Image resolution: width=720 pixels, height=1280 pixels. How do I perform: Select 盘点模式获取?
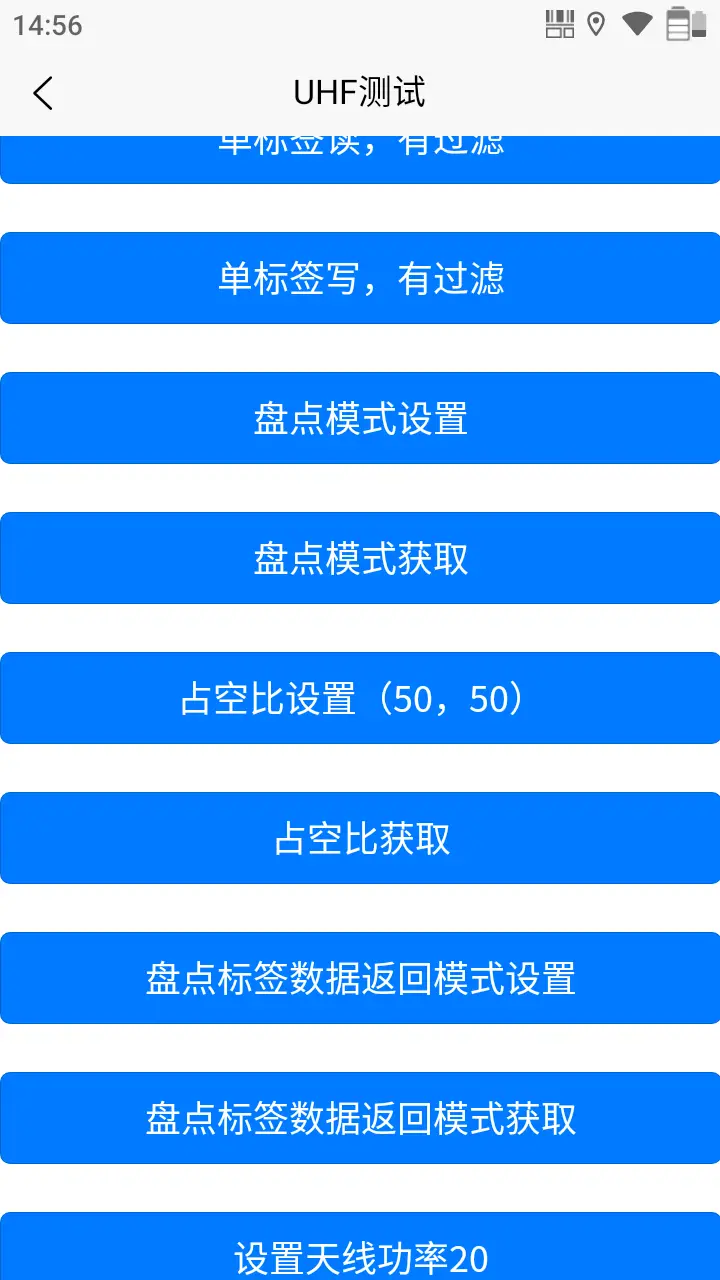pos(360,558)
